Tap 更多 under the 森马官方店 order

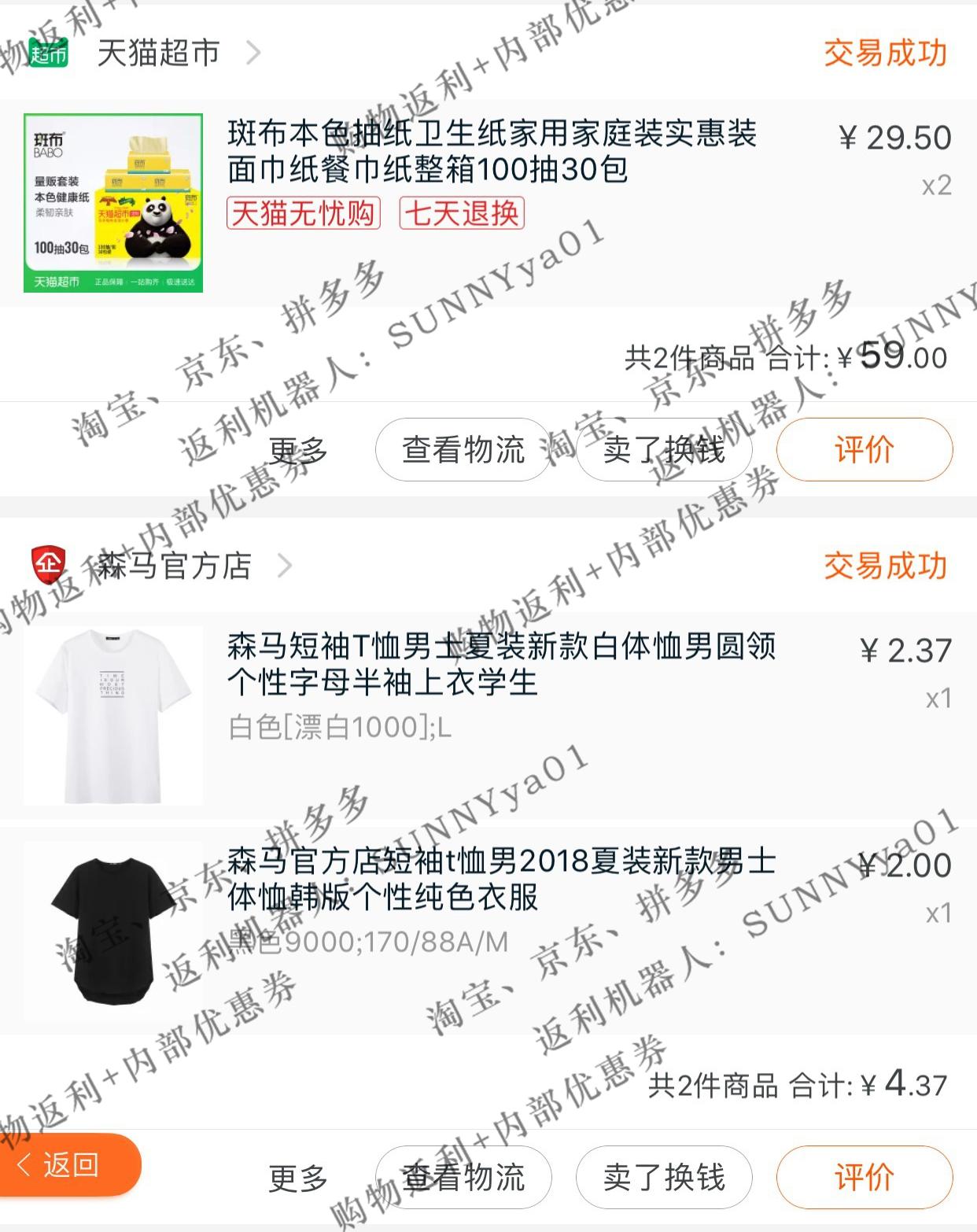pos(298,1178)
